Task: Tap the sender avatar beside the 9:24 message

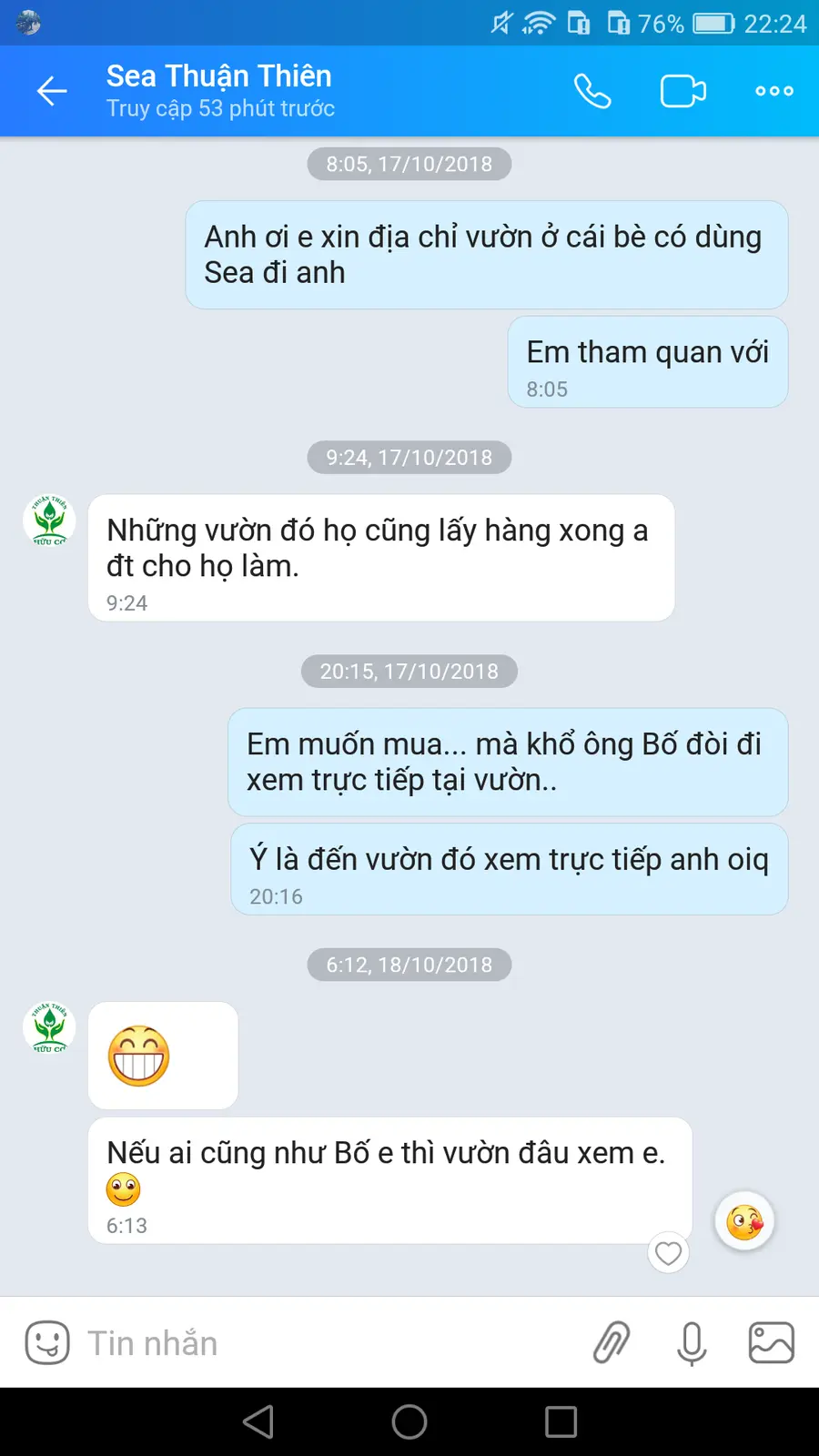Action: tap(49, 521)
